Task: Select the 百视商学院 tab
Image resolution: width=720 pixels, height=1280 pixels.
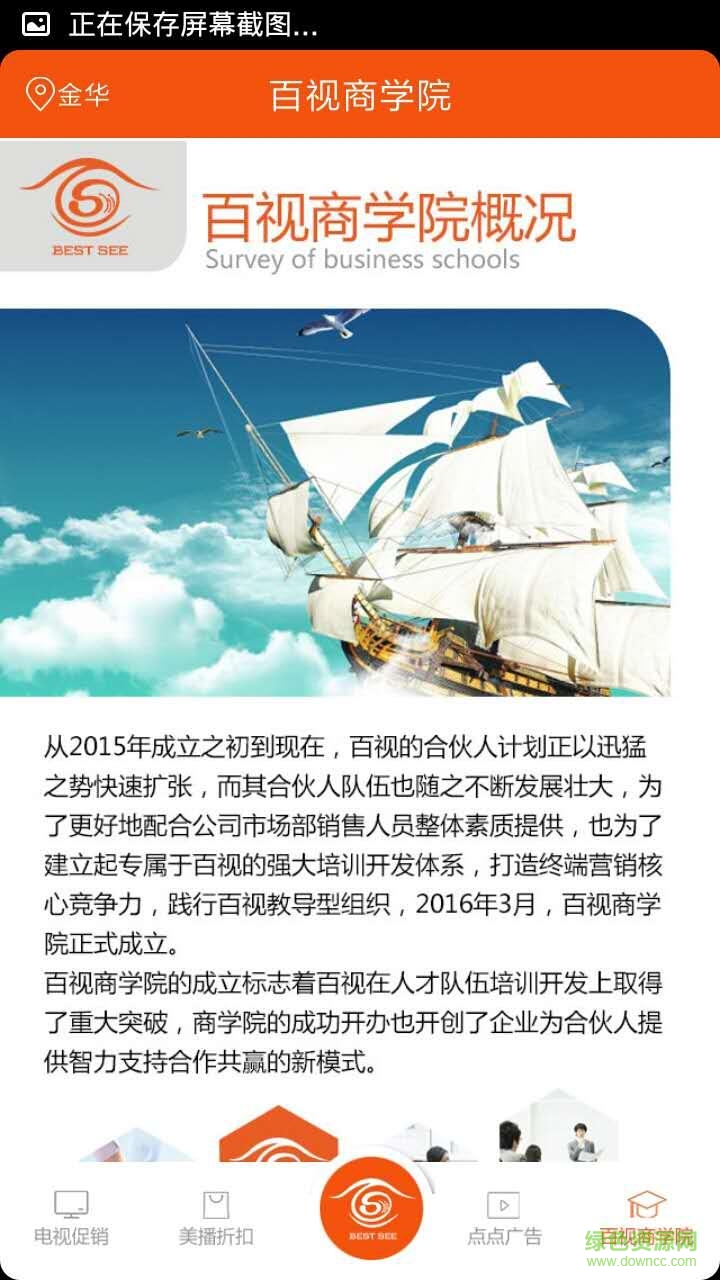Action: point(646,1217)
